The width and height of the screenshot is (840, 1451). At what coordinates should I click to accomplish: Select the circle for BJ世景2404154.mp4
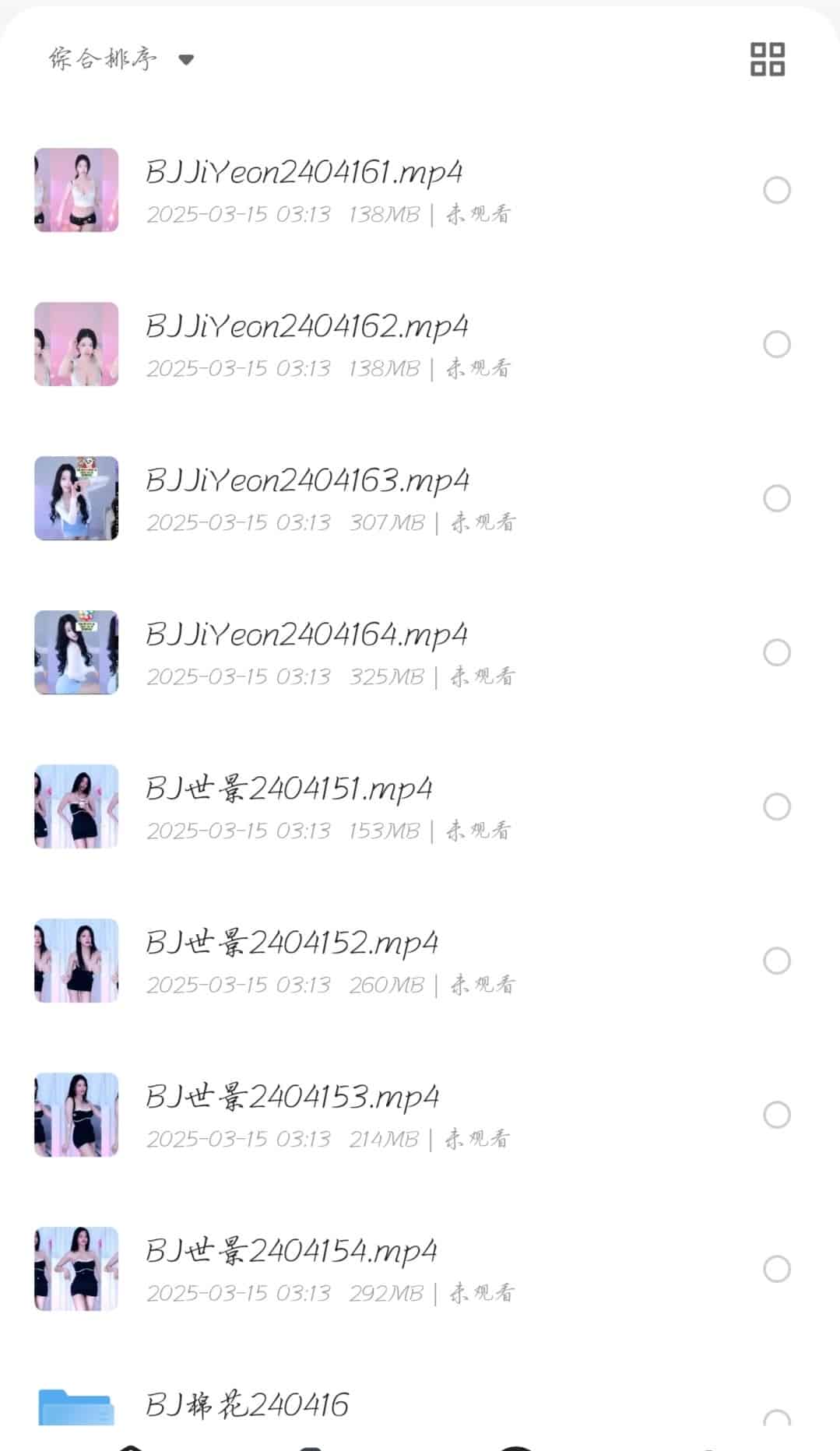coord(777,1269)
